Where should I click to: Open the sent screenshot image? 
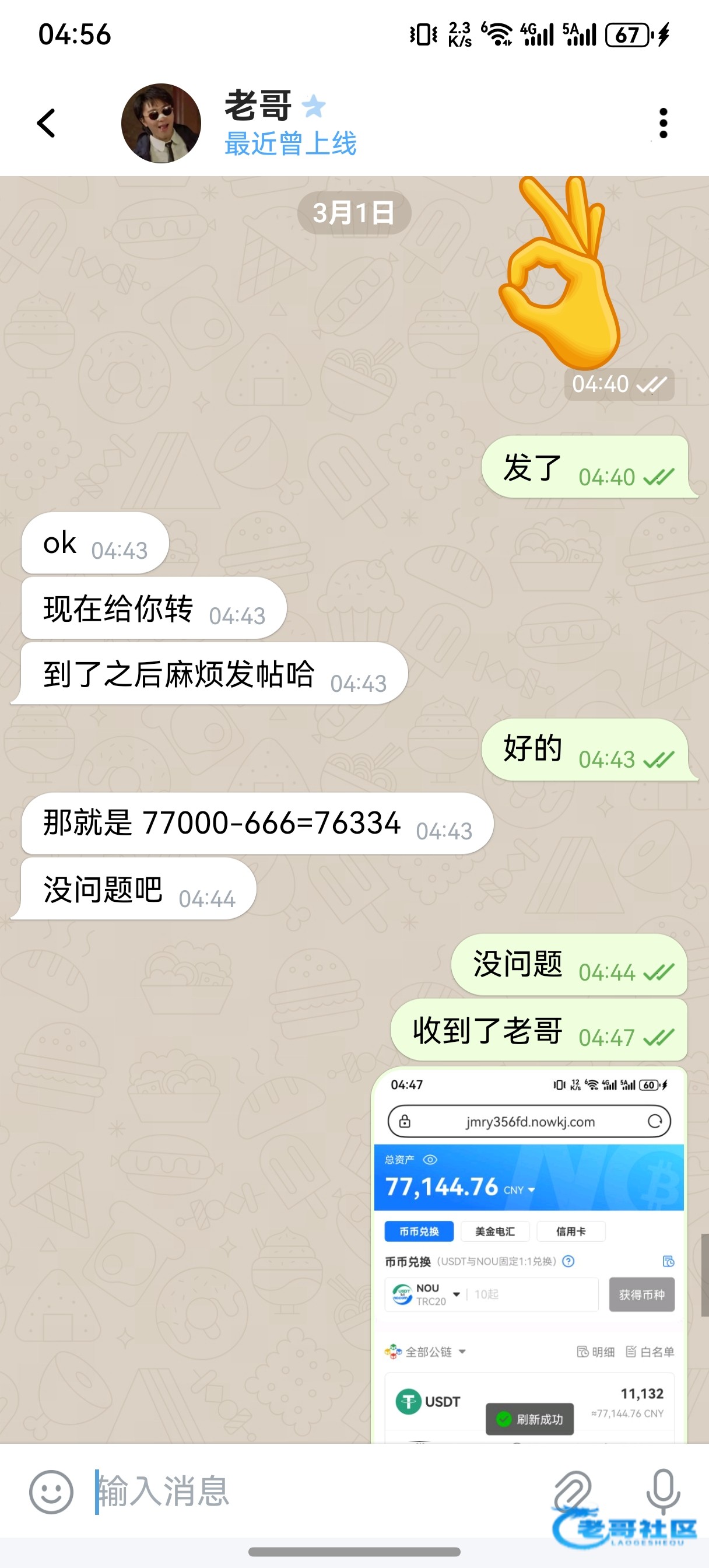tap(529, 1255)
